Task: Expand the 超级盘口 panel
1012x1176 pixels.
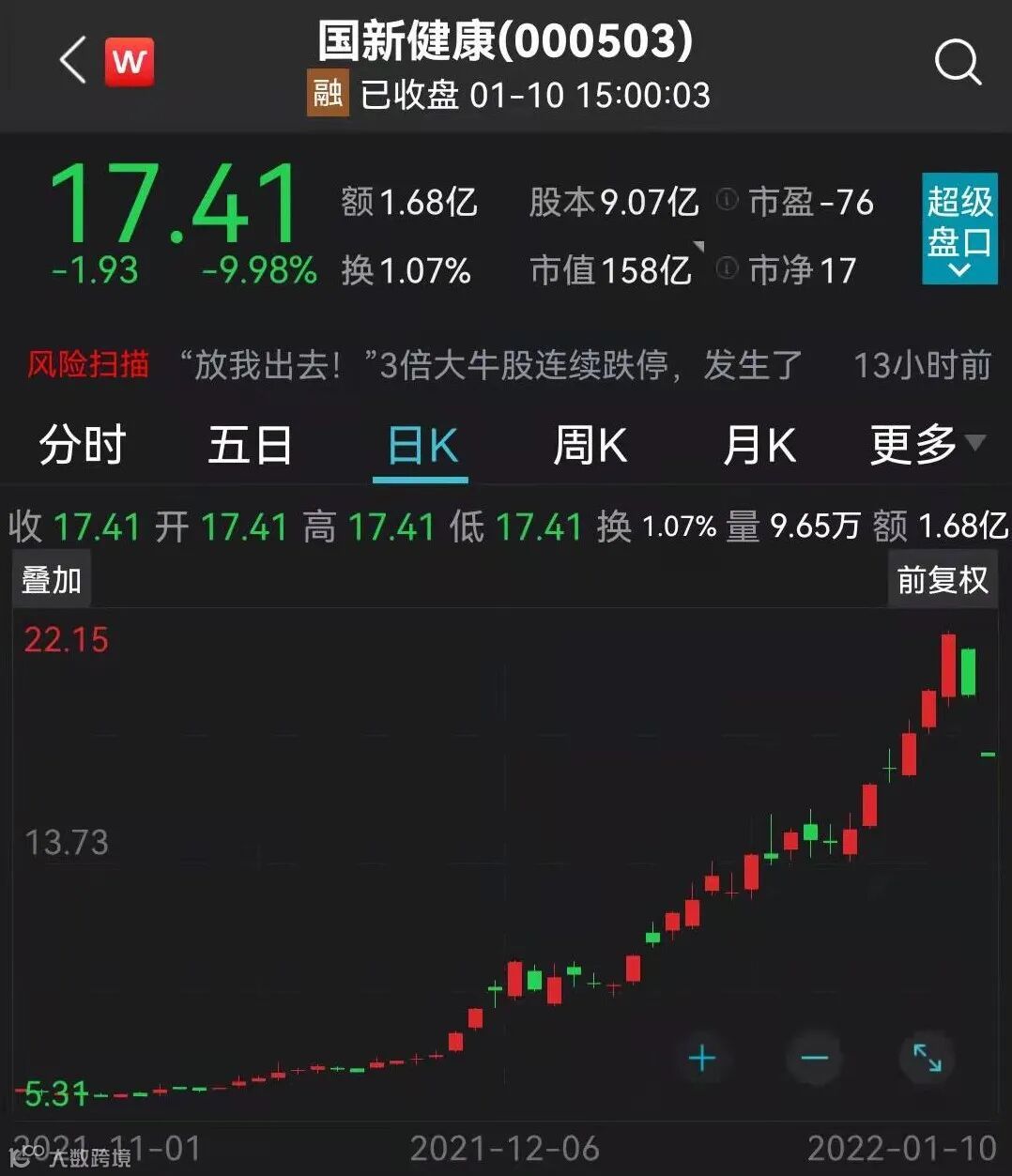Action: 958,229
